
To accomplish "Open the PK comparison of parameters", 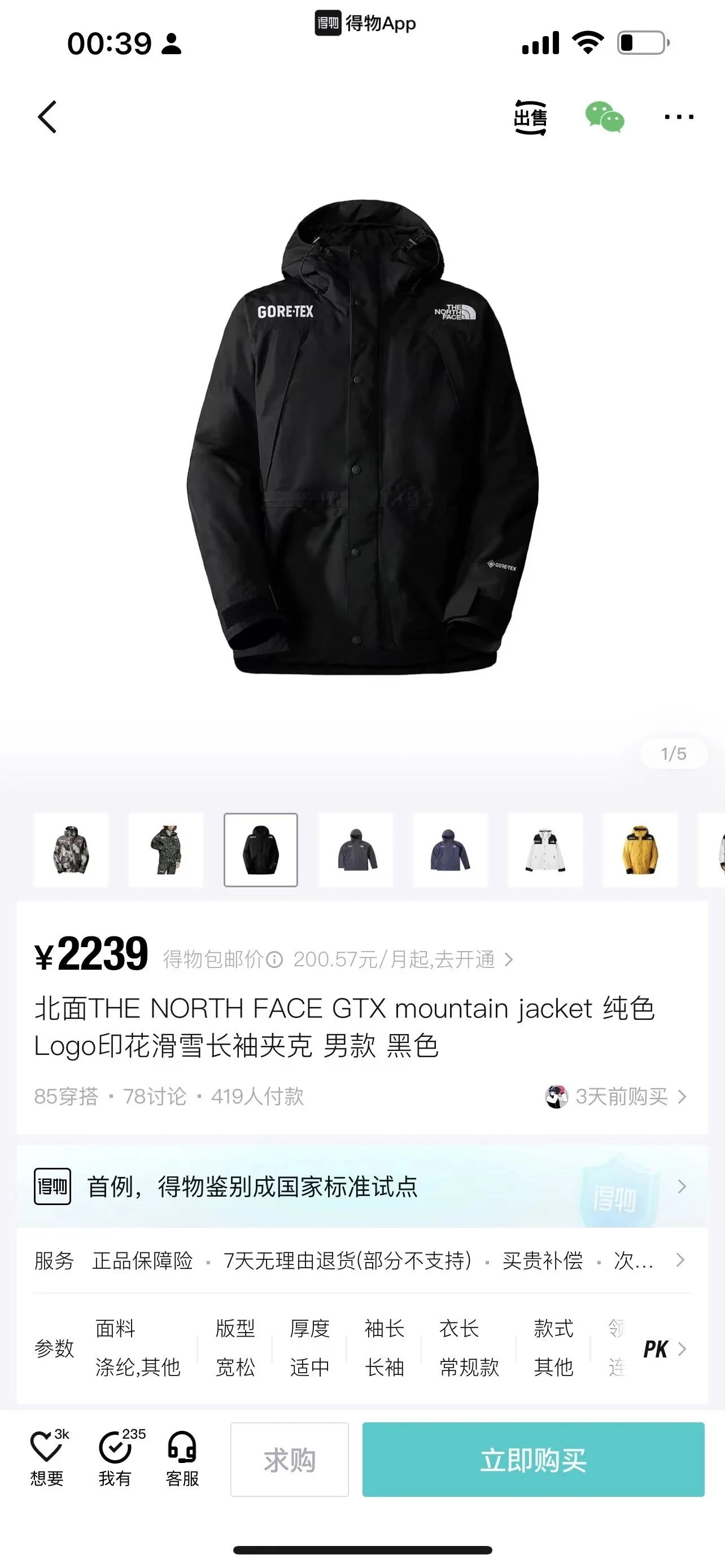I will [664, 1349].
